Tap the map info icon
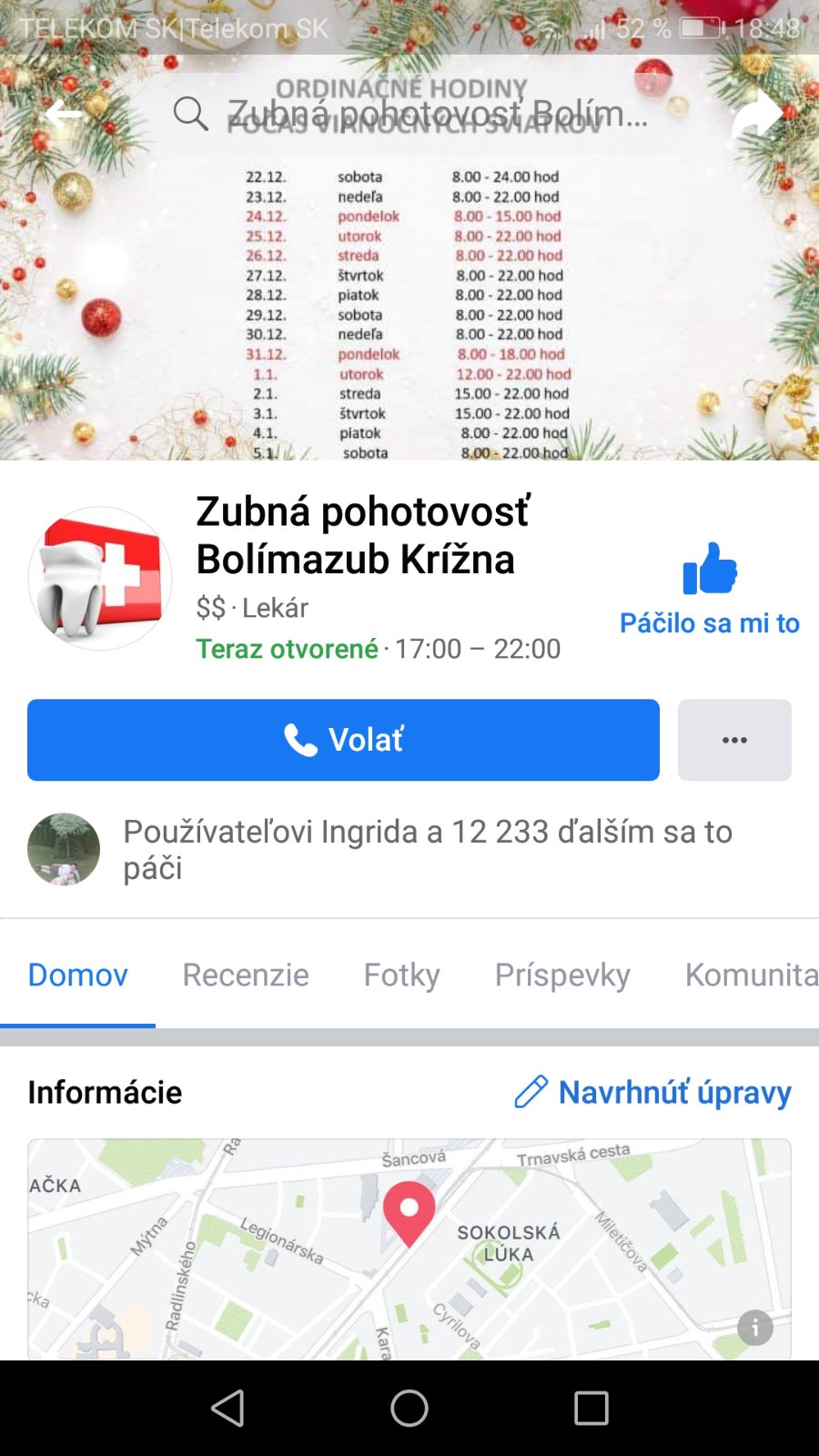 755,1328
